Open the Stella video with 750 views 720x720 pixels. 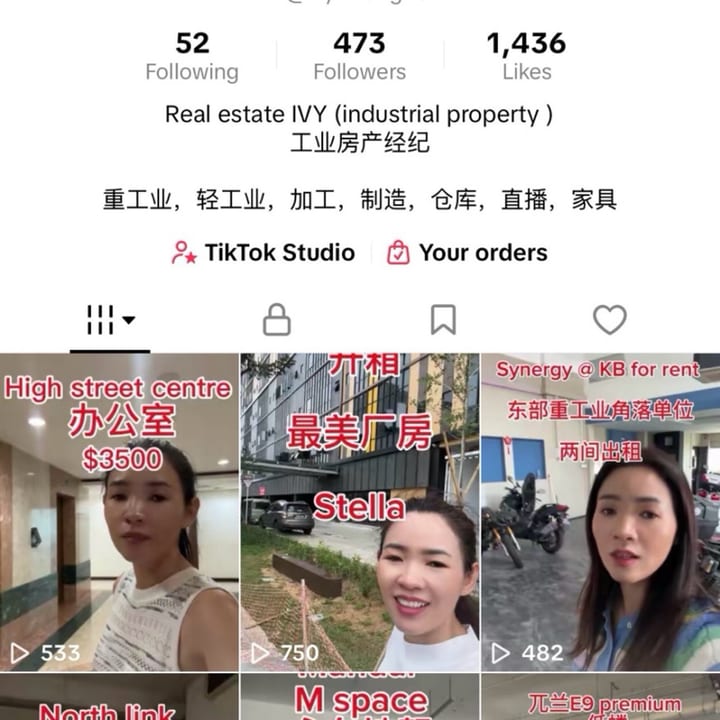(360, 512)
